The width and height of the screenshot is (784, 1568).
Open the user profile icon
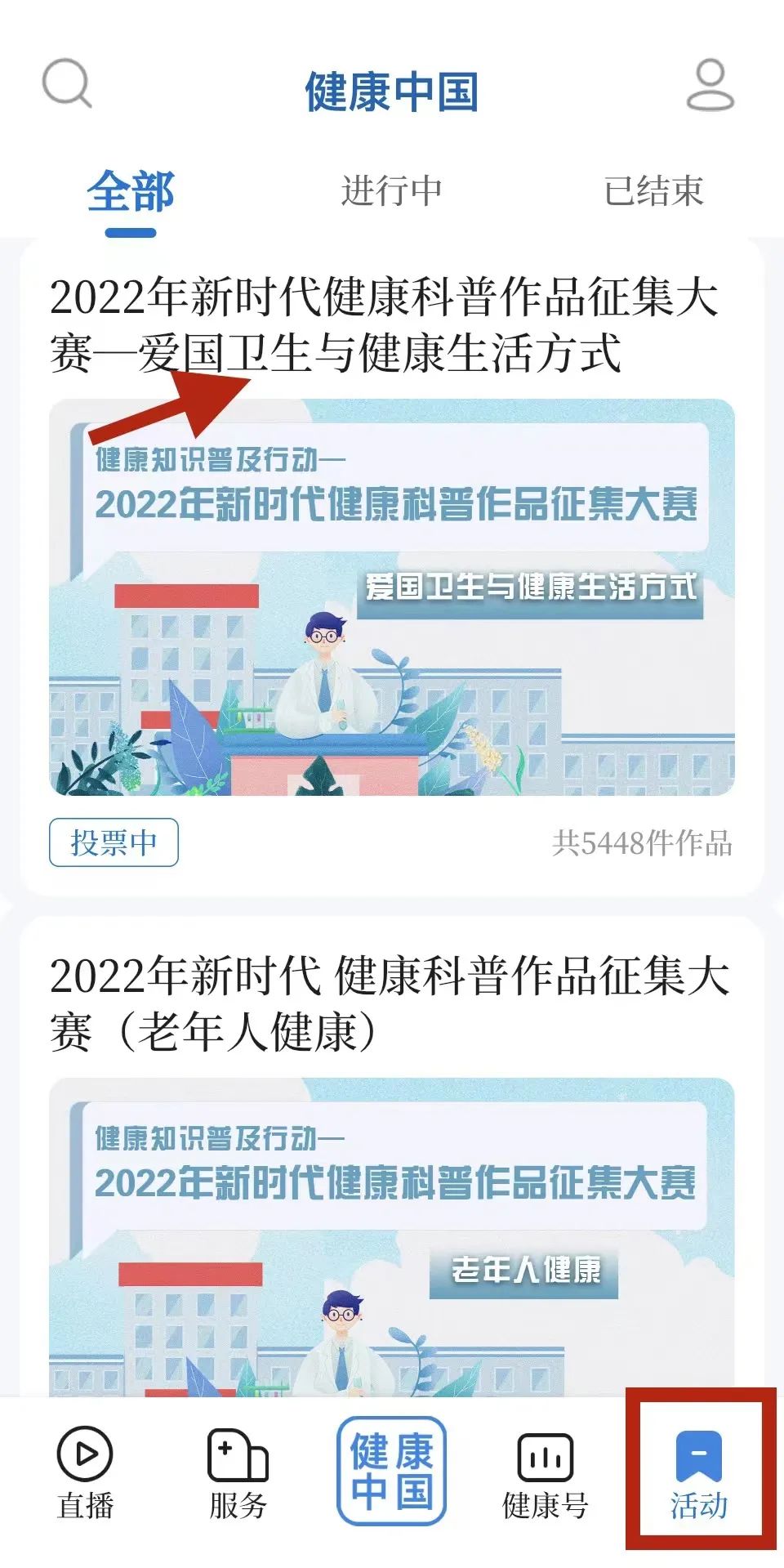(x=710, y=85)
